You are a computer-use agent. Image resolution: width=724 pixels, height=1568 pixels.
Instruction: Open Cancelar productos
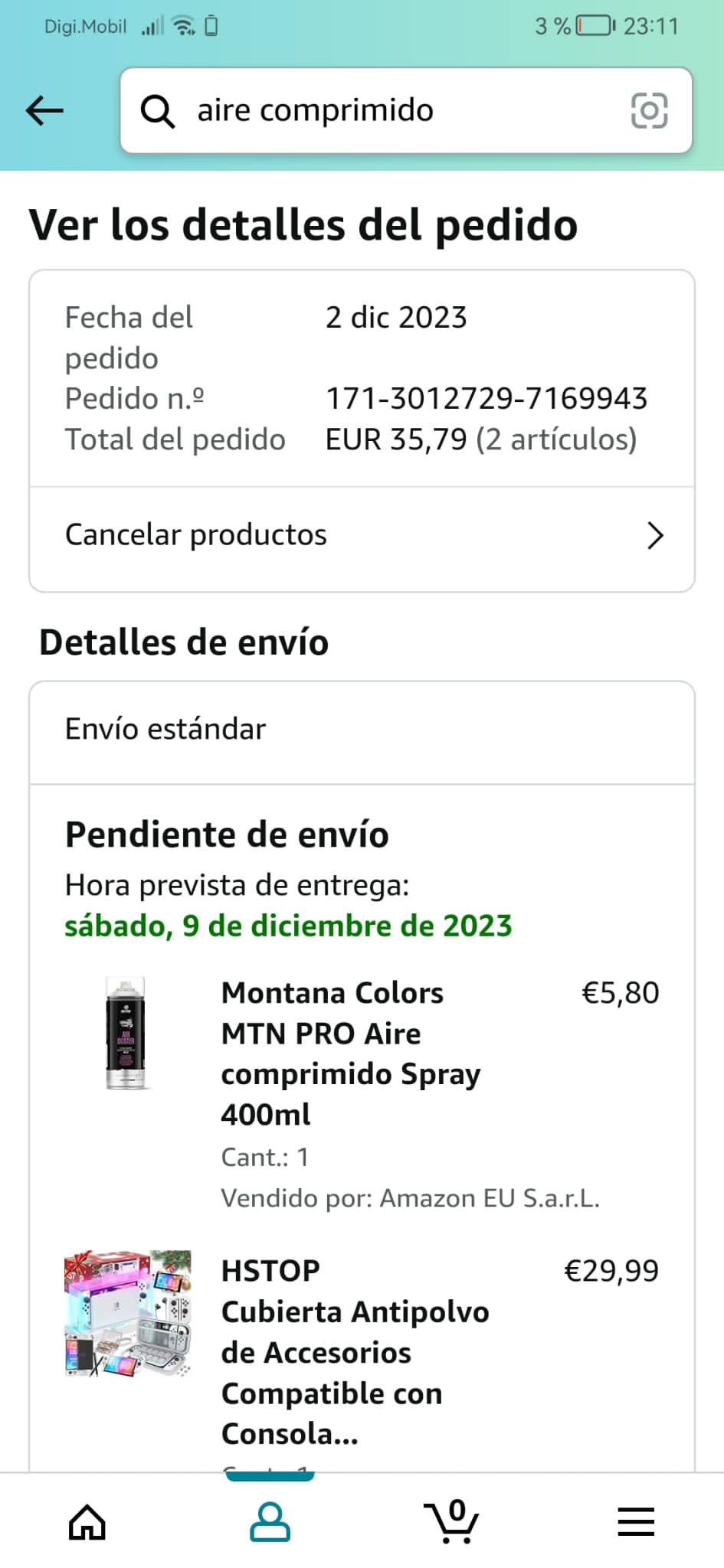coord(362,535)
